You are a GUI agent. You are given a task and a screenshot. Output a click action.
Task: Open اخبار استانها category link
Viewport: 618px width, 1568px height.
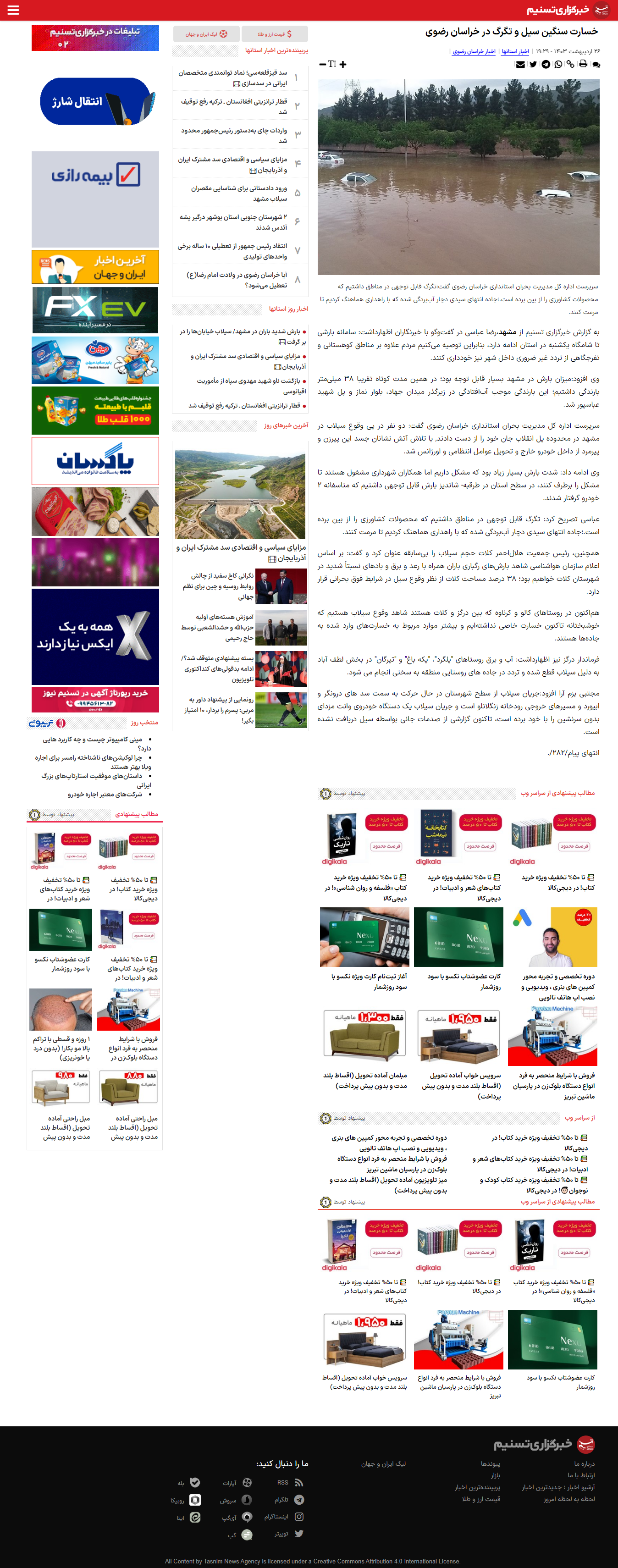point(515,52)
